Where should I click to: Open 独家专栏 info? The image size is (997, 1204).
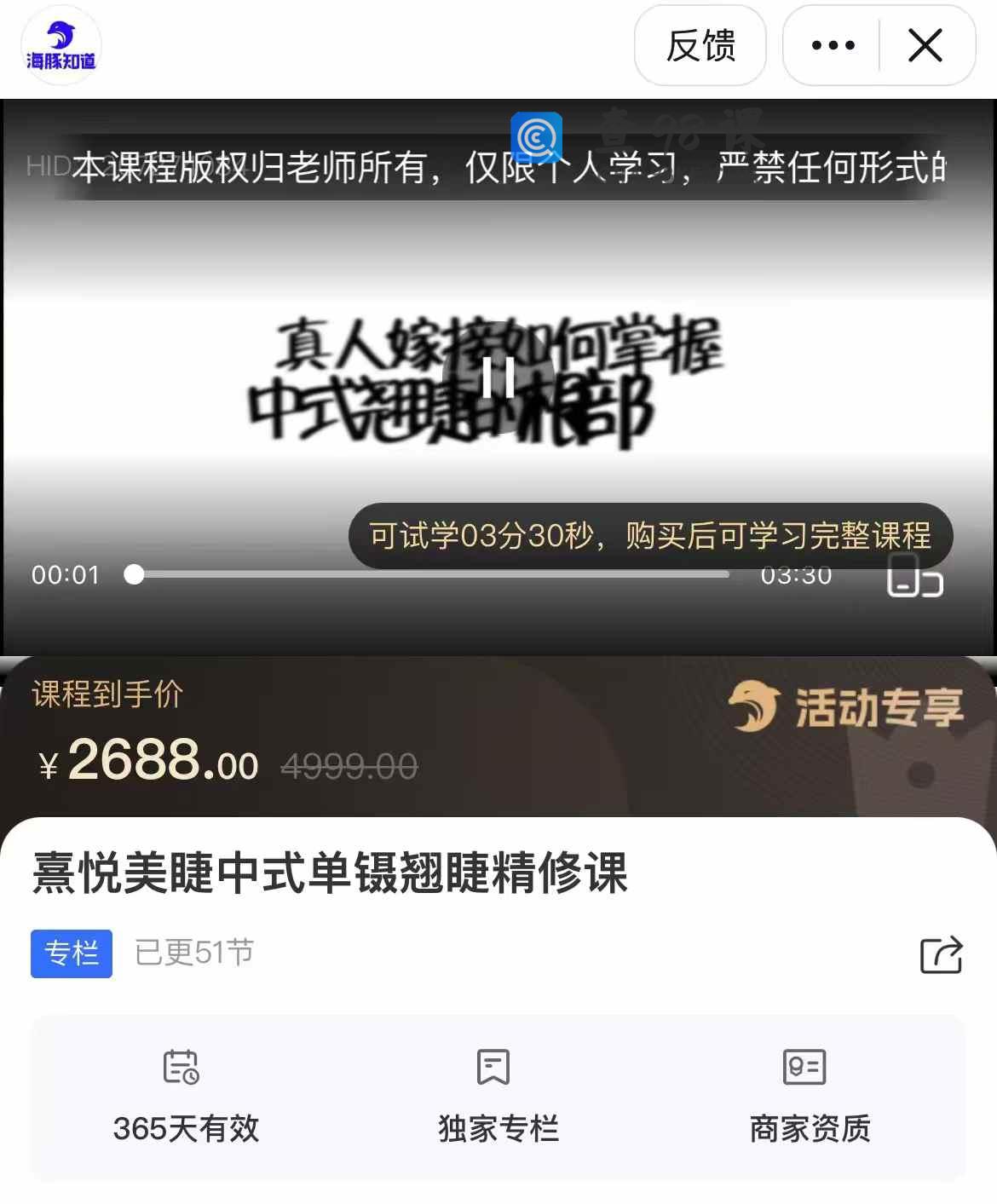498,1097
